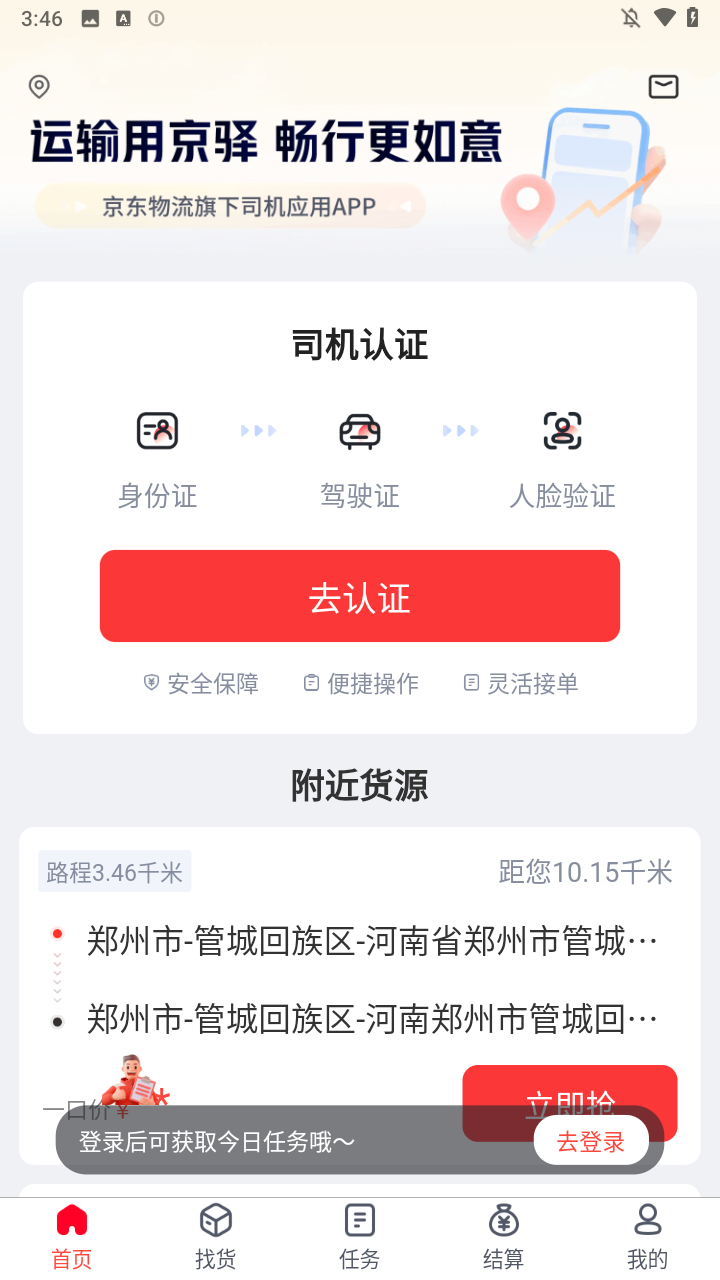Switch to the 找货 tab
The image size is (720, 1280).
pyautogui.click(x=215, y=1235)
